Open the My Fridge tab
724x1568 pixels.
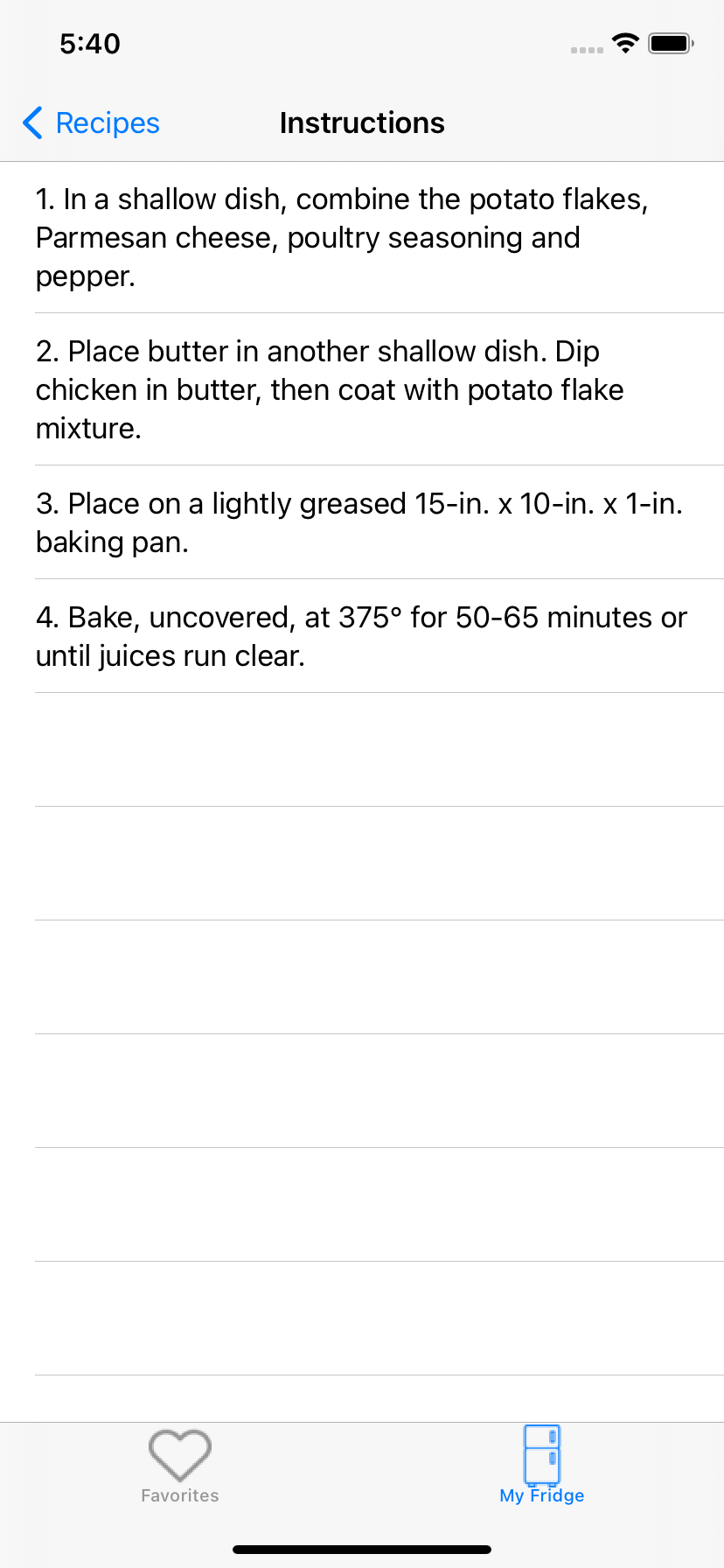[542, 1466]
